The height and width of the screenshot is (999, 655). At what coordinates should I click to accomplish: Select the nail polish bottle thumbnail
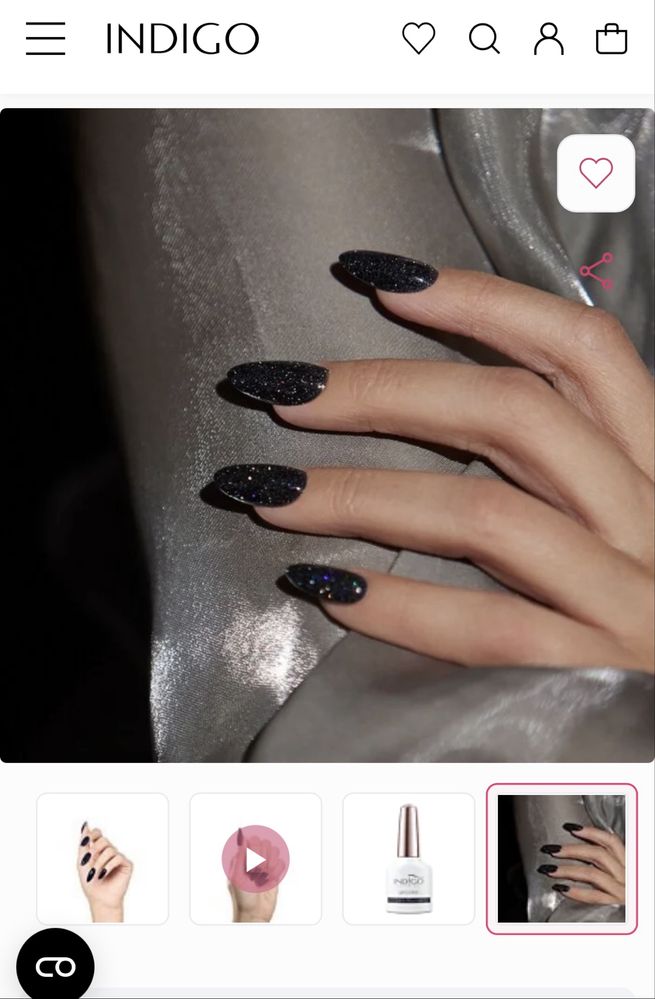(x=408, y=858)
